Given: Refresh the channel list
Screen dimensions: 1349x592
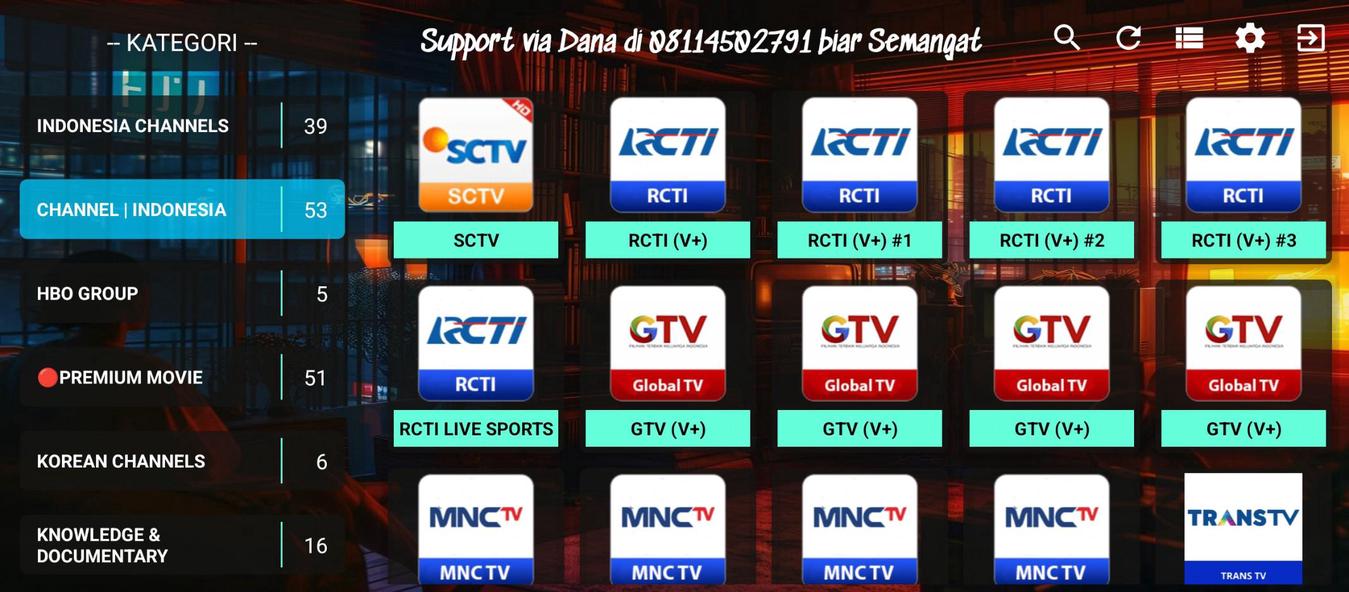Looking at the screenshot, I should click(x=1128, y=39).
